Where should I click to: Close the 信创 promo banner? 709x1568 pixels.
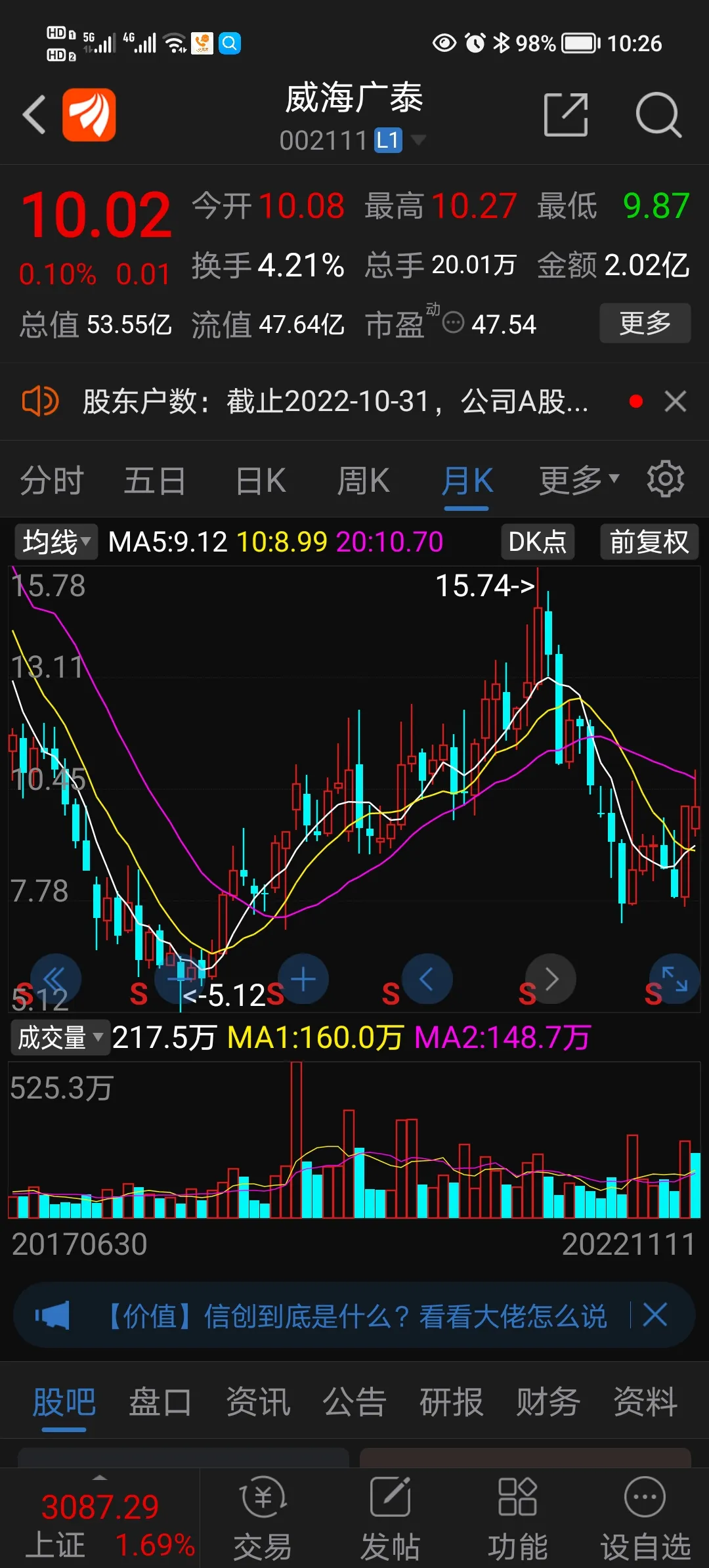coord(655,1316)
